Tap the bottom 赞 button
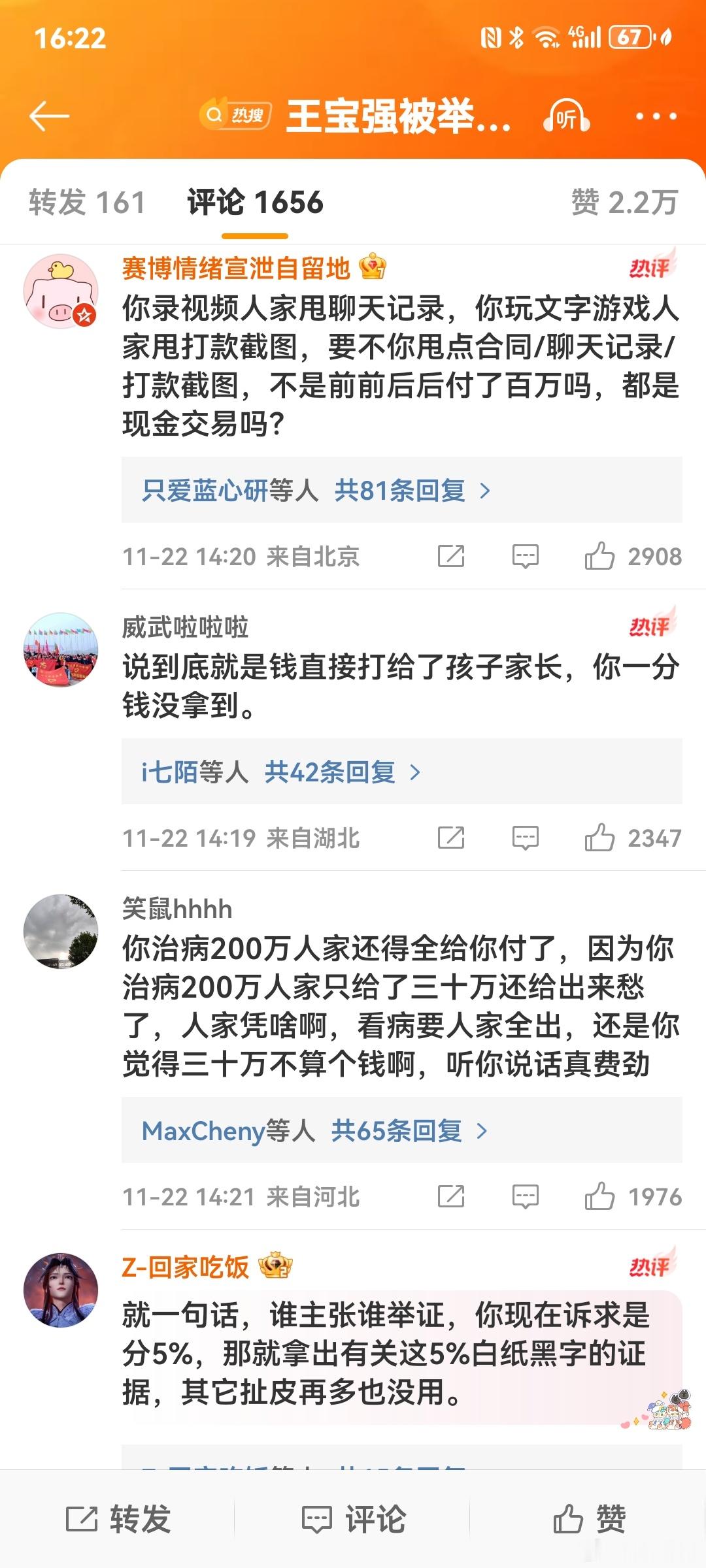706x1568 pixels. 588,1518
